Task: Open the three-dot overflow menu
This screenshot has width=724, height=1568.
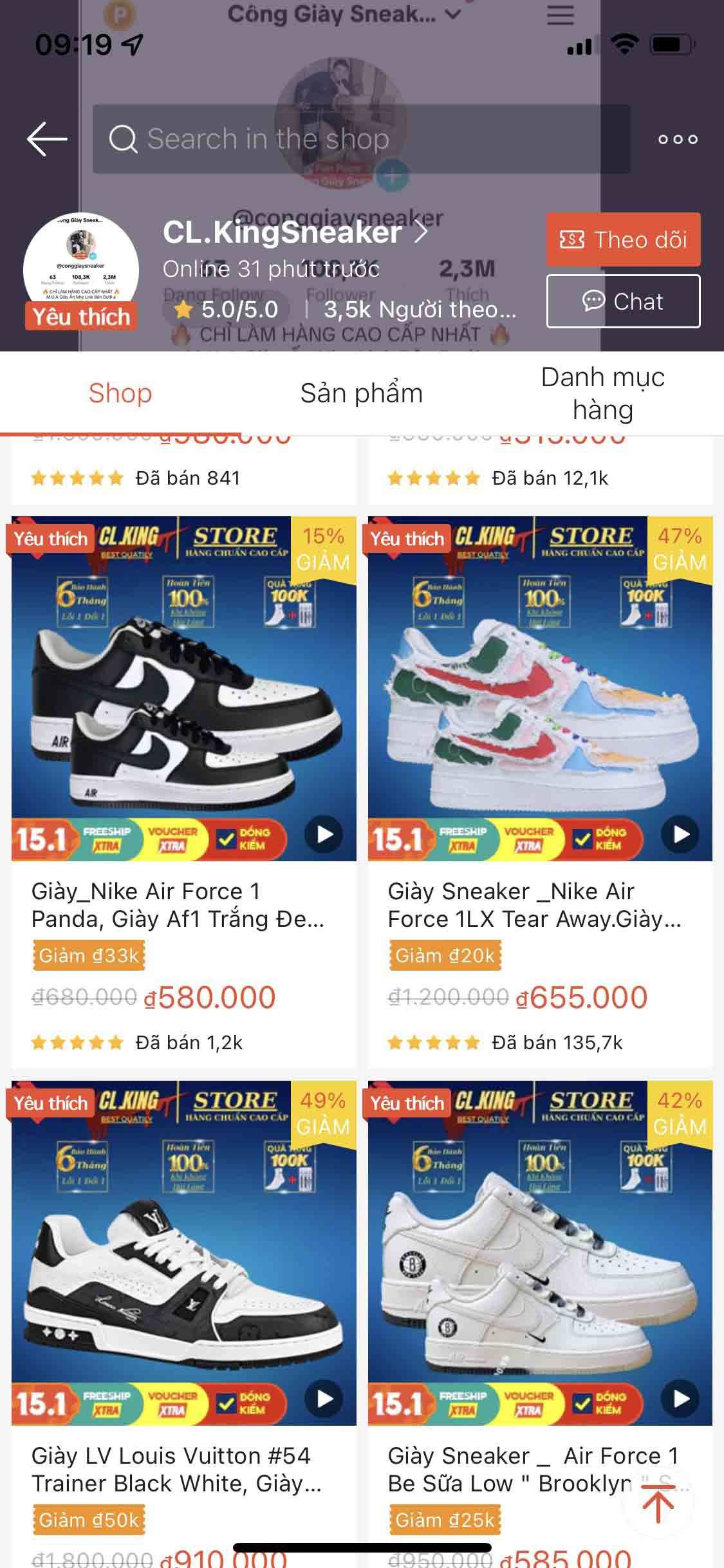Action: 678,139
